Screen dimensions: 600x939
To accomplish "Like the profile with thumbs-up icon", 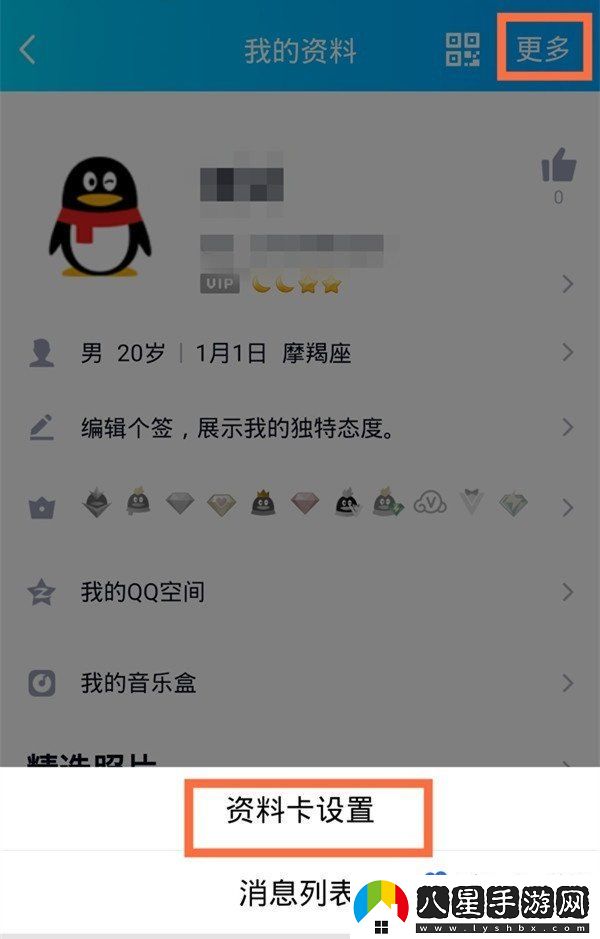I will (557, 167).
